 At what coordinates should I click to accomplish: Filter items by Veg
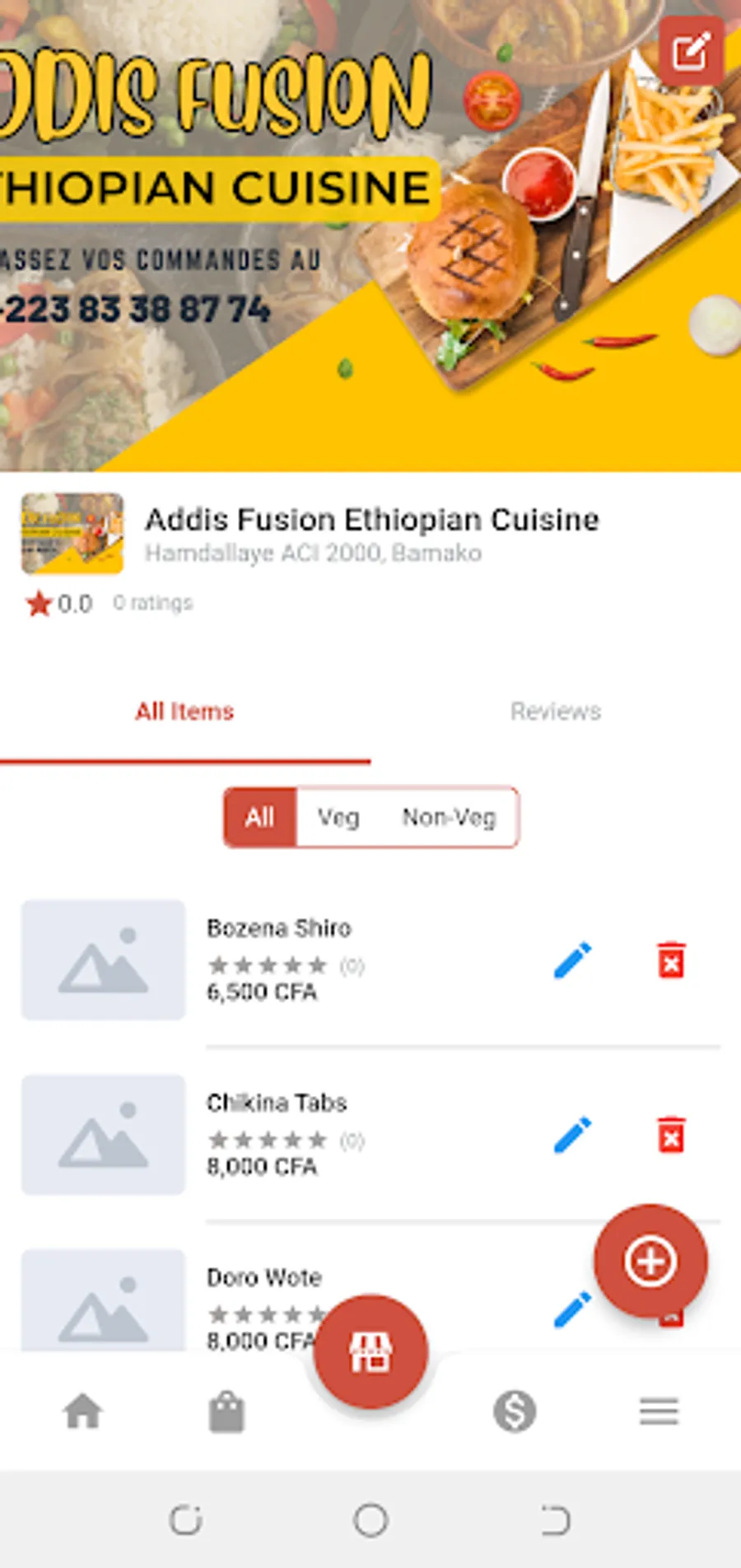tap(338, 818)
